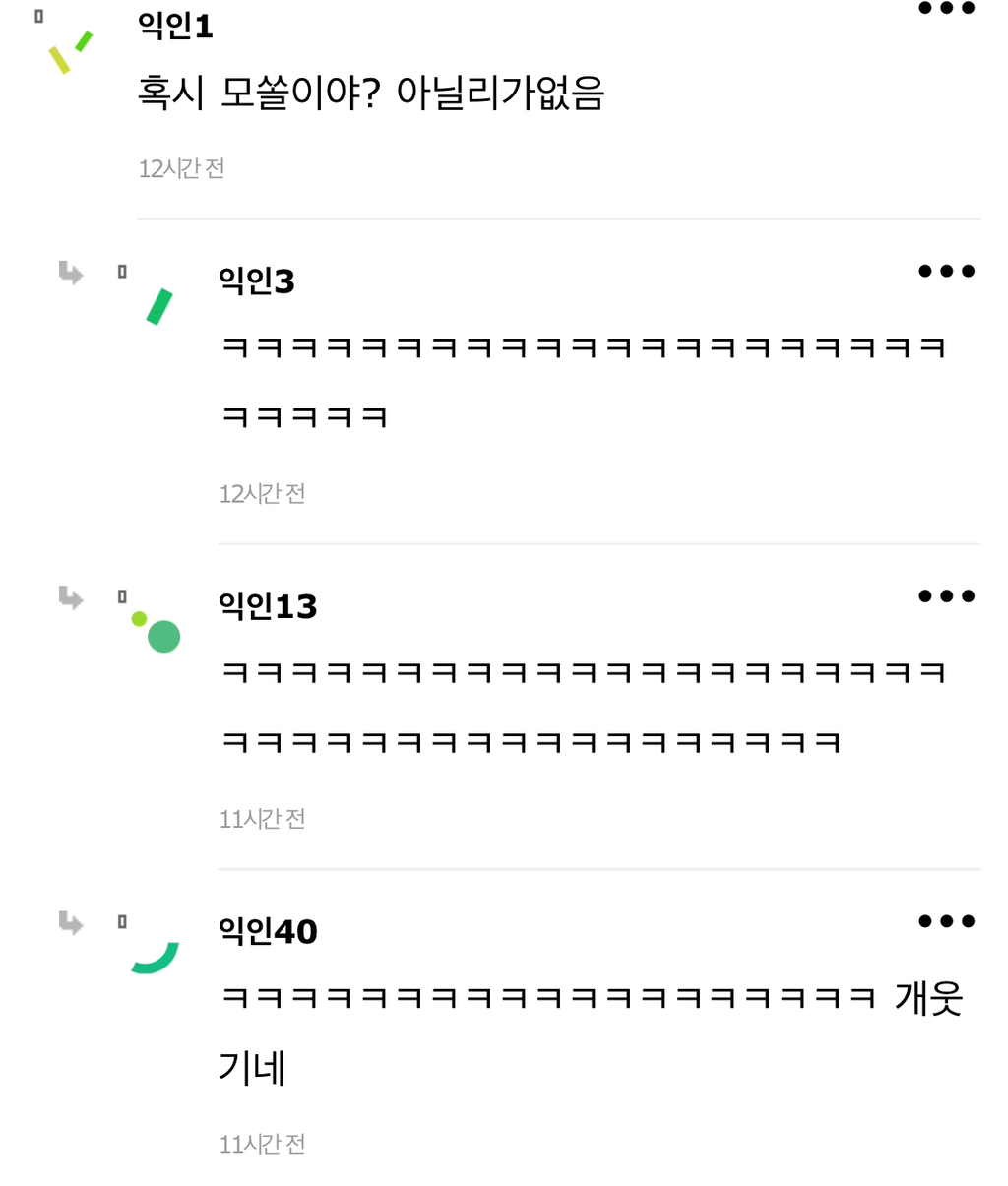Open the three-dot menu on 익인1's comment
This screenshot has height=1186, width=1008.
(x=948, y=8)
